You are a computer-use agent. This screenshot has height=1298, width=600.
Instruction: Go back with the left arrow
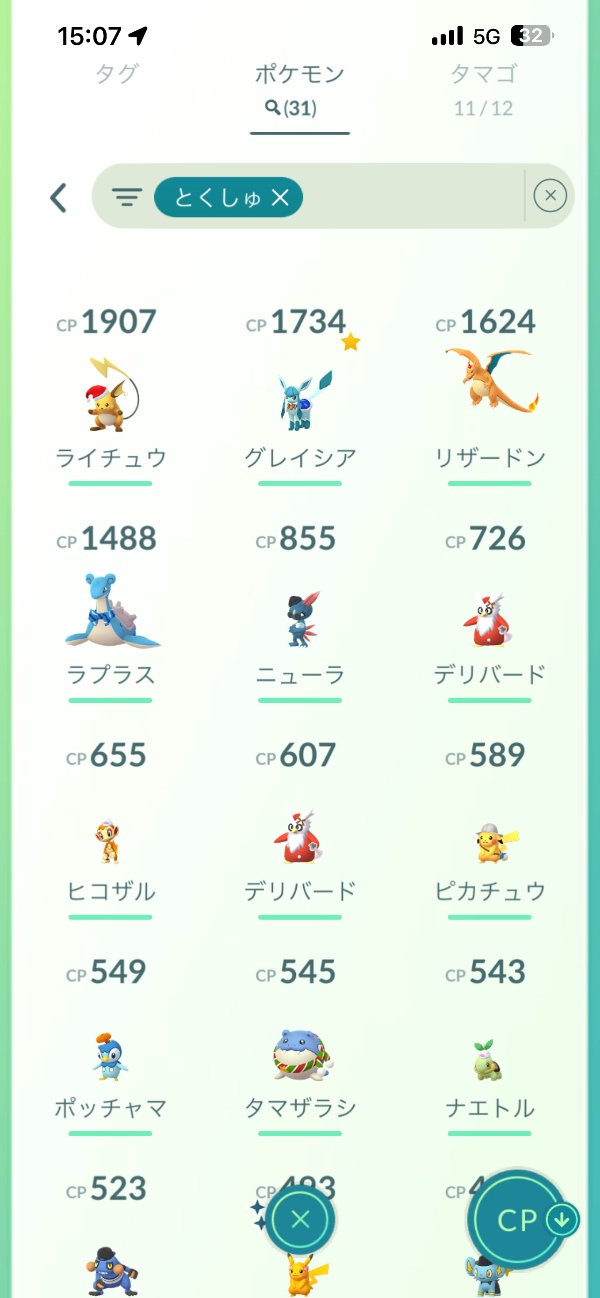59,197
